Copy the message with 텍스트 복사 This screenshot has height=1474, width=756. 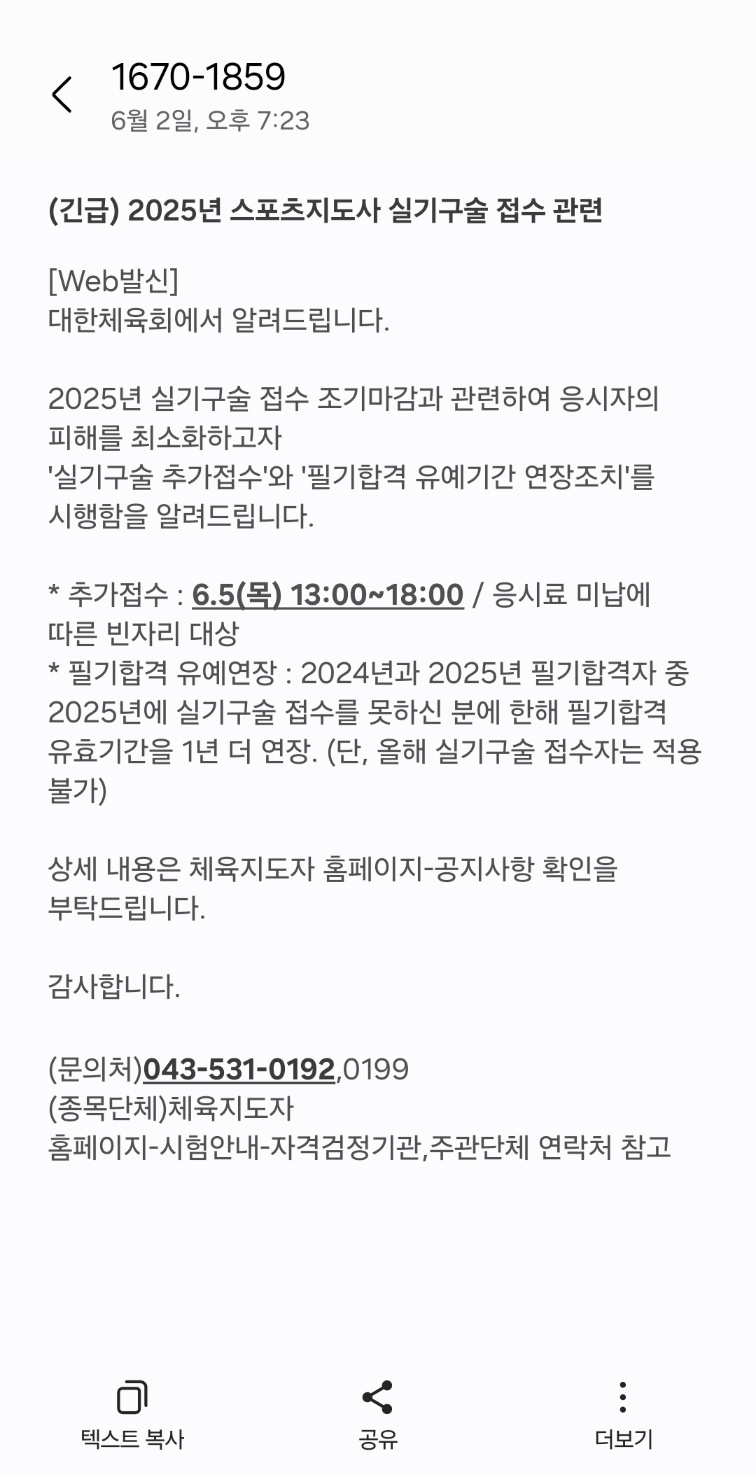coord(132,1415)
